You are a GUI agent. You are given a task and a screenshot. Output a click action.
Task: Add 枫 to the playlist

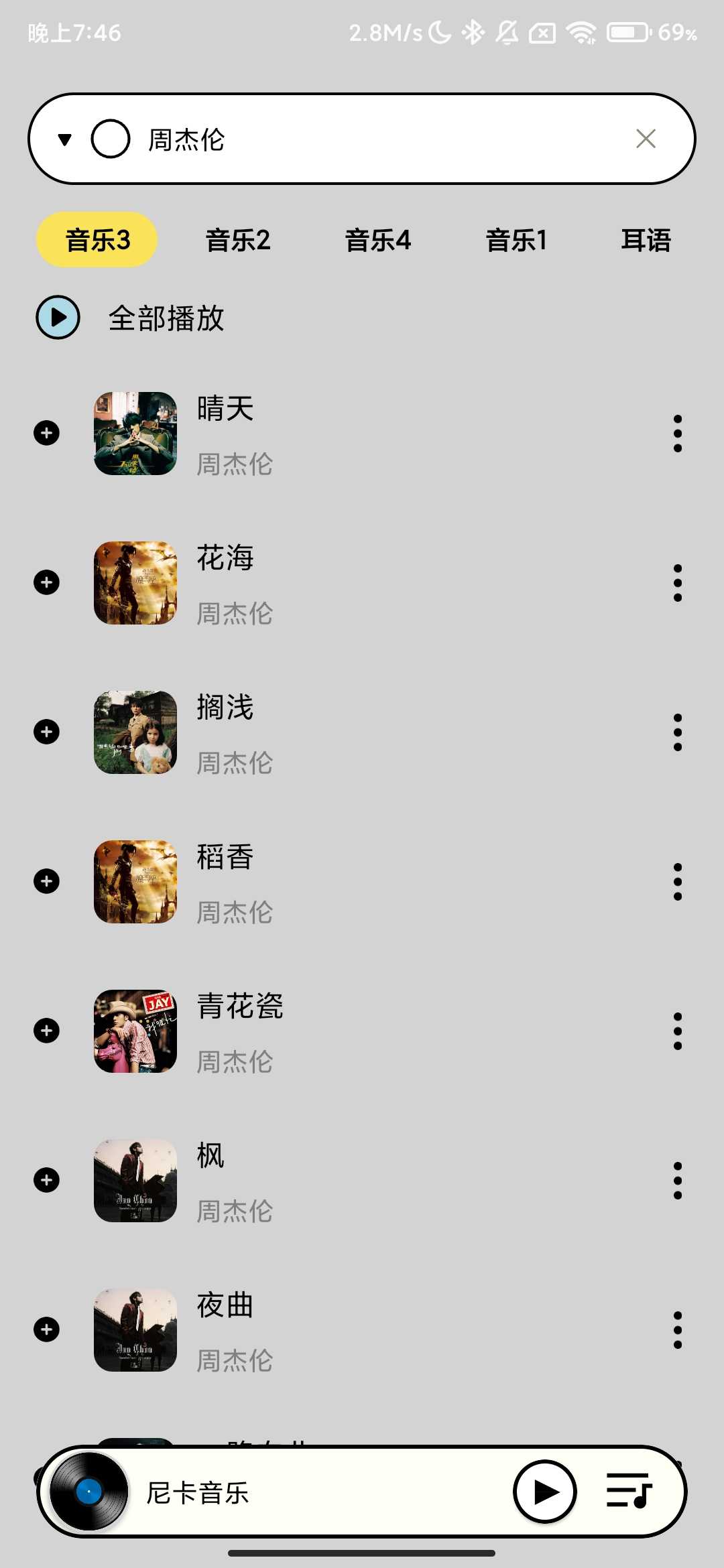click(47, 1180)
